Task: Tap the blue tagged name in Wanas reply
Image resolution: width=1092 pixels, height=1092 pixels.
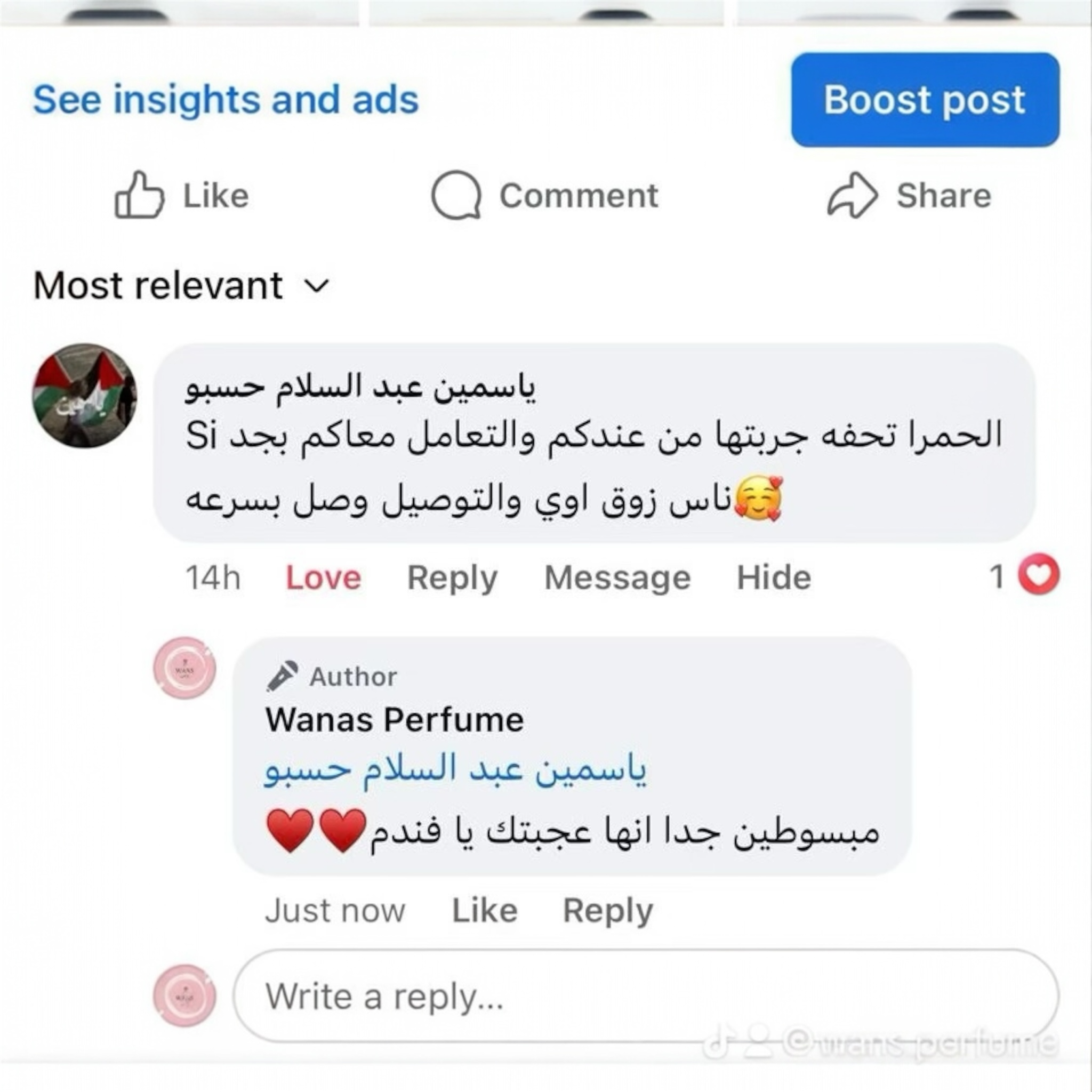Action: click(455, 771)
